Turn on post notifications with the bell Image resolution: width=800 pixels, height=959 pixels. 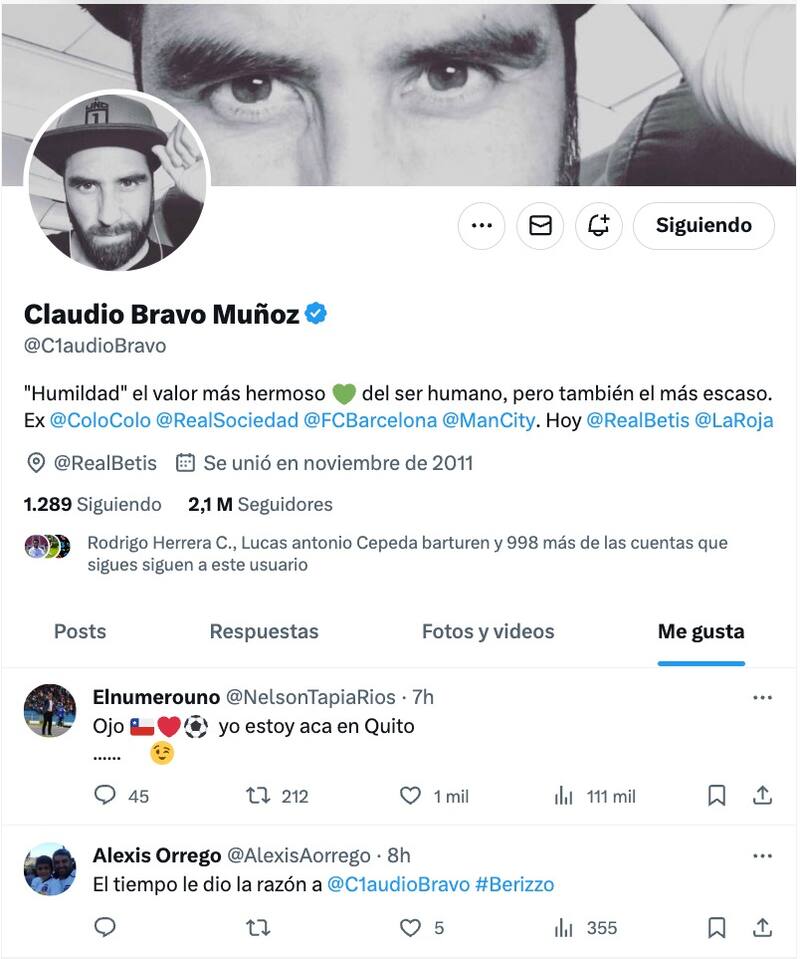[x=598, y=226]
